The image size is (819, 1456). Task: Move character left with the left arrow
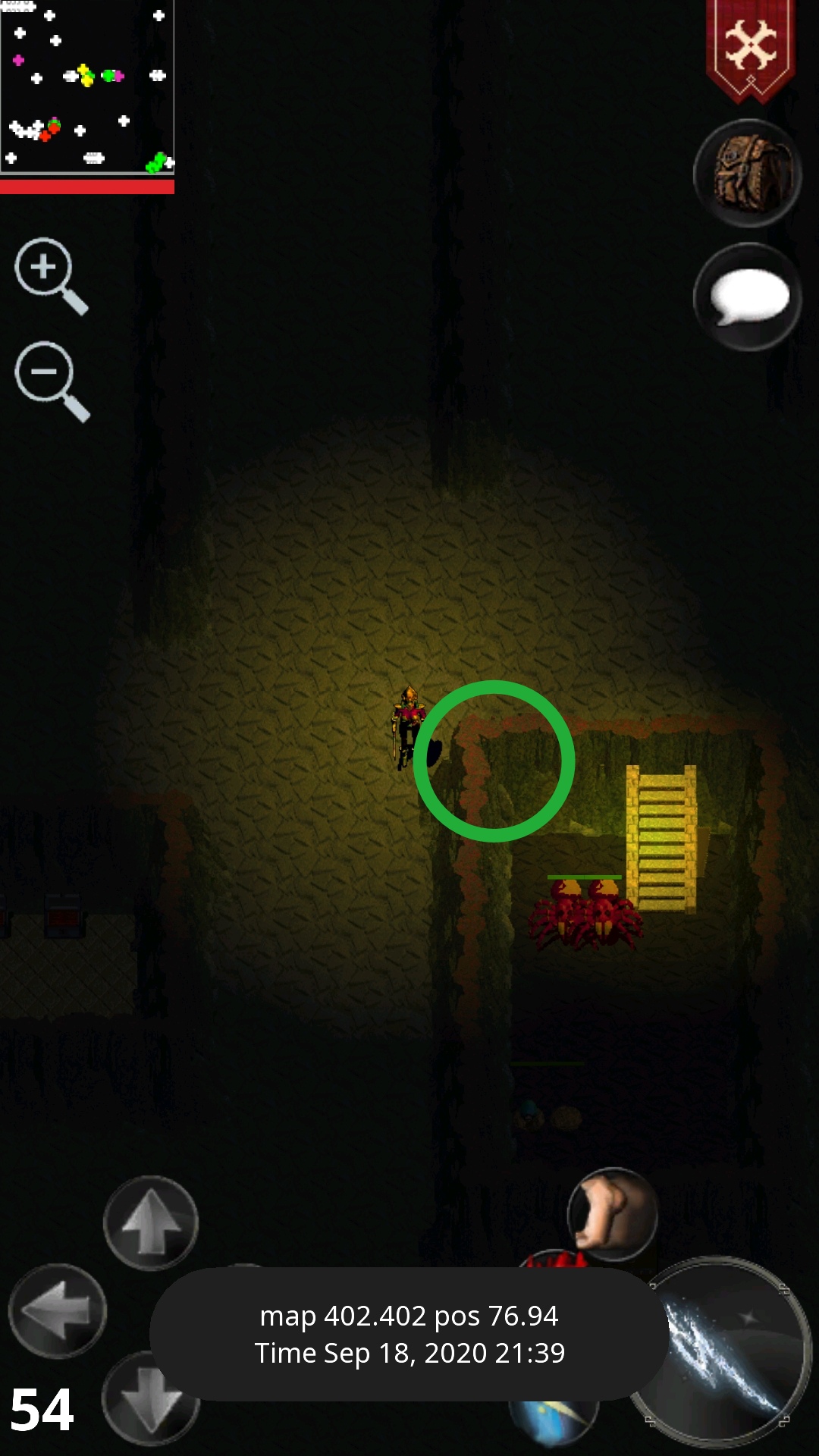[58, 1310]
